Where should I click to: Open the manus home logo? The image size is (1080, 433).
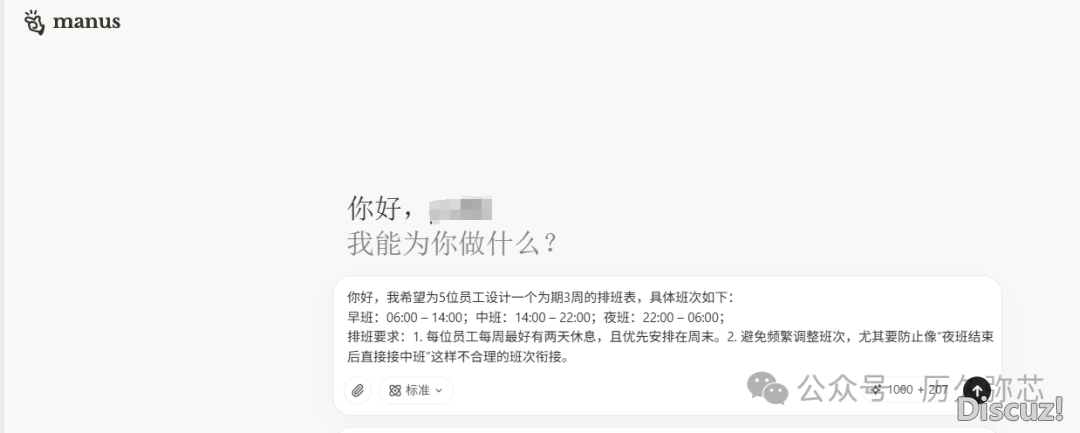(x=72, y=22)
